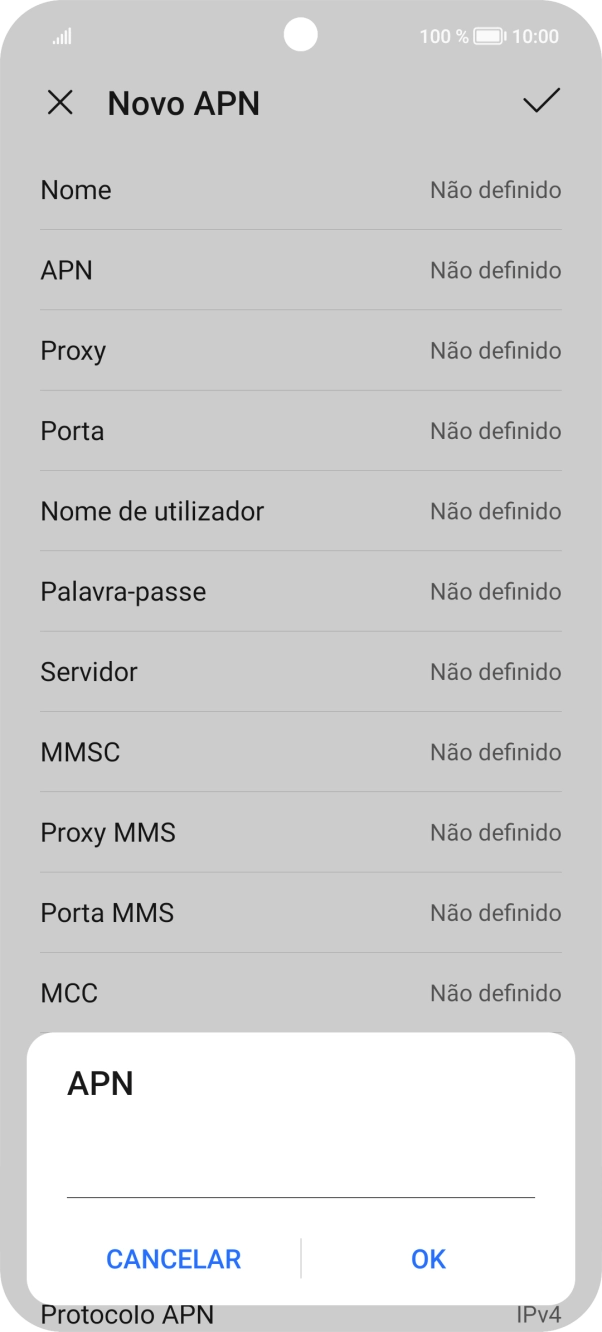Confirm APN entry with OK
602x1332 pixels.
pyautogui.click(x=428, y=1259)
